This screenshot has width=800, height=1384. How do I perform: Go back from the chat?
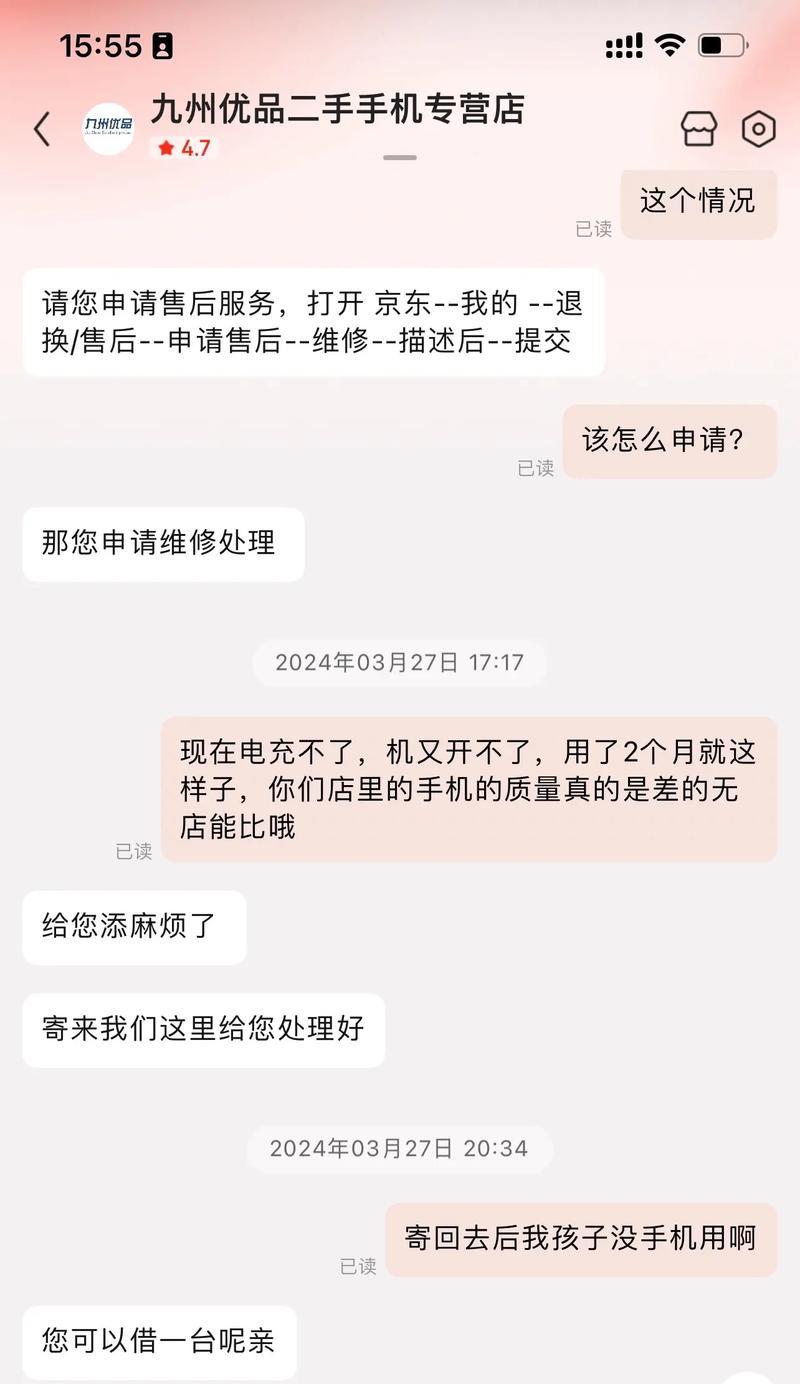point(42,129)
